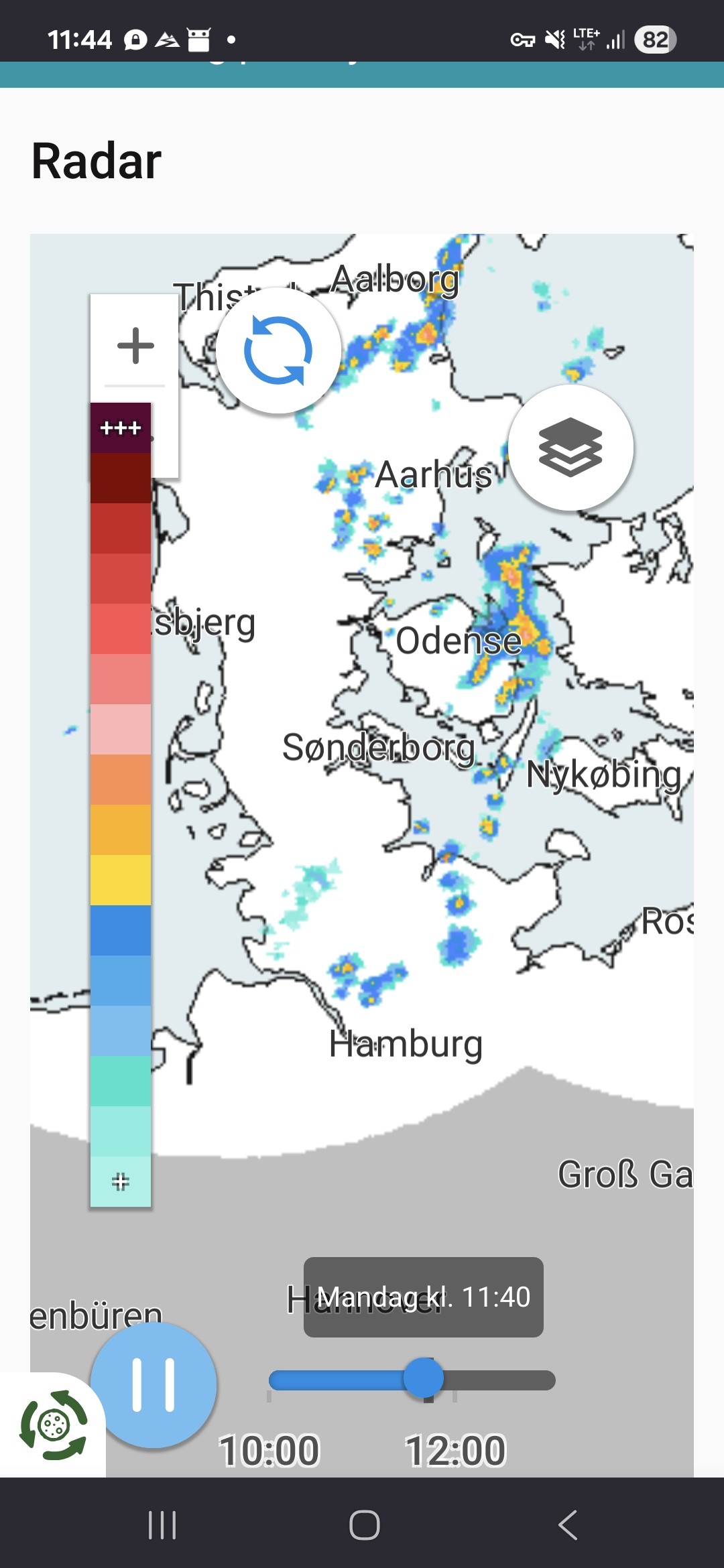
Task: Zoom in on the radar map
Action: pos(135,346)
